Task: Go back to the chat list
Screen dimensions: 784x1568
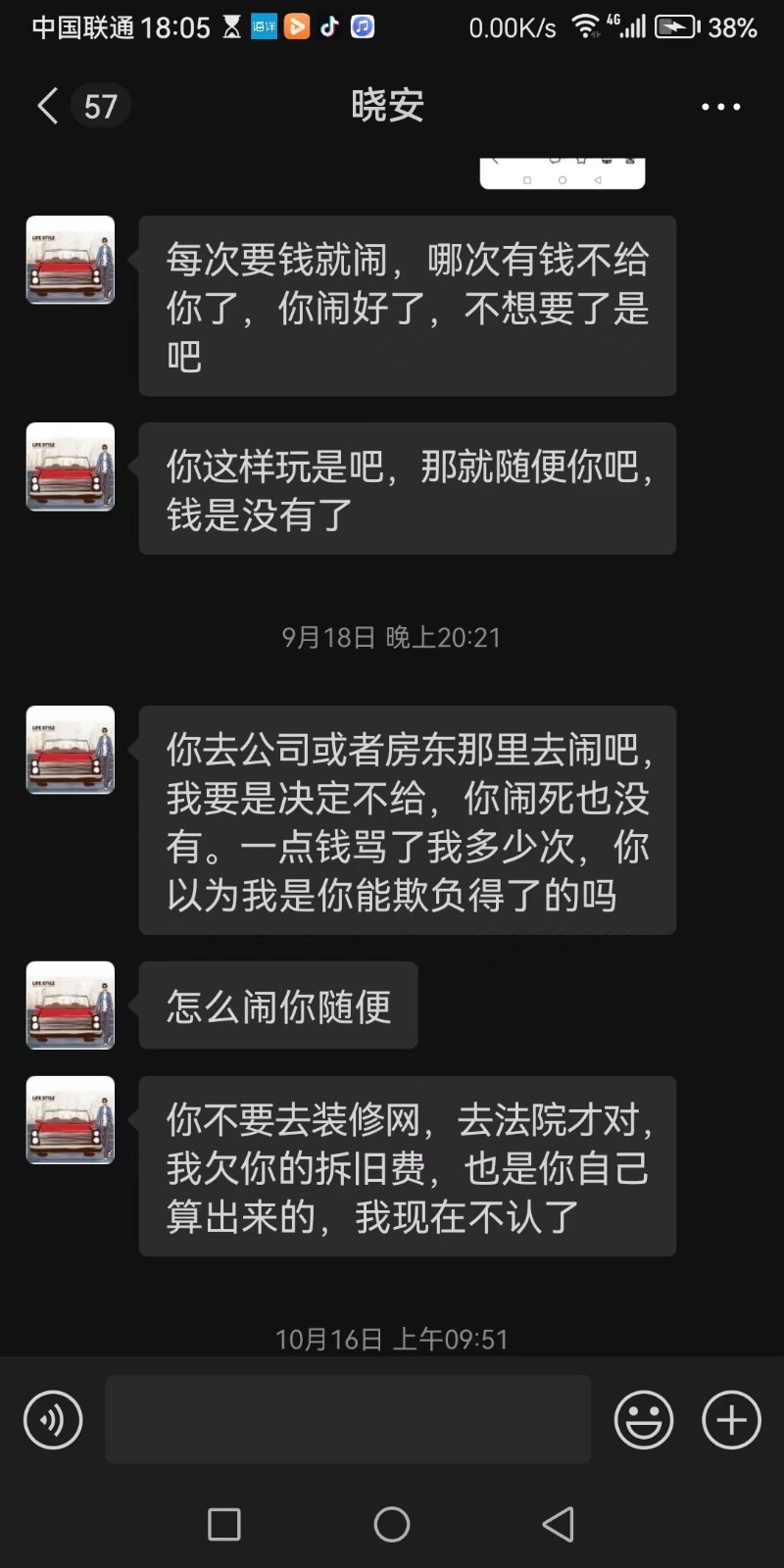Action: (49, 106)
